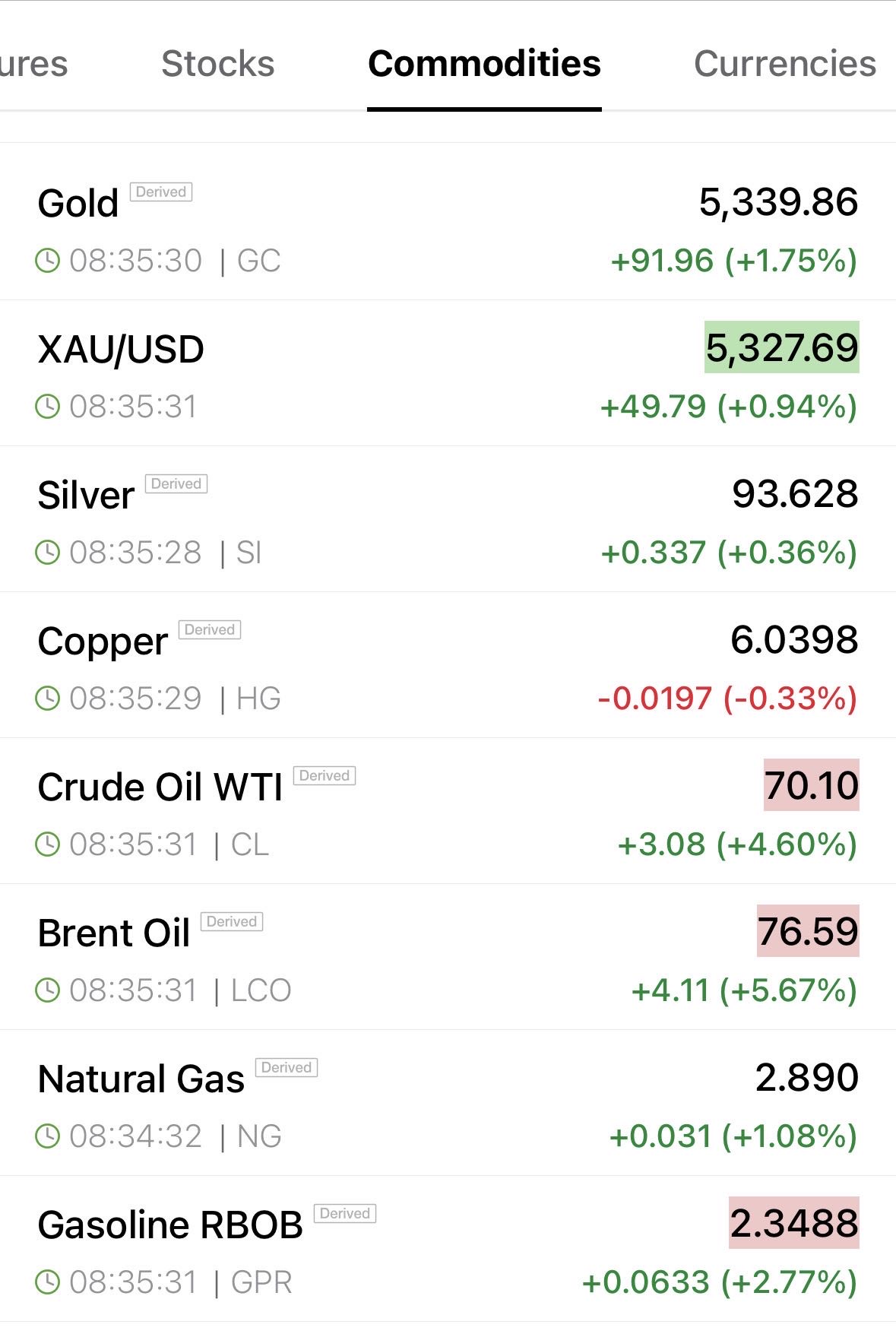896x1334 pixels.
Task: Select the Commodities tab
Action: (x=484, y=64)
